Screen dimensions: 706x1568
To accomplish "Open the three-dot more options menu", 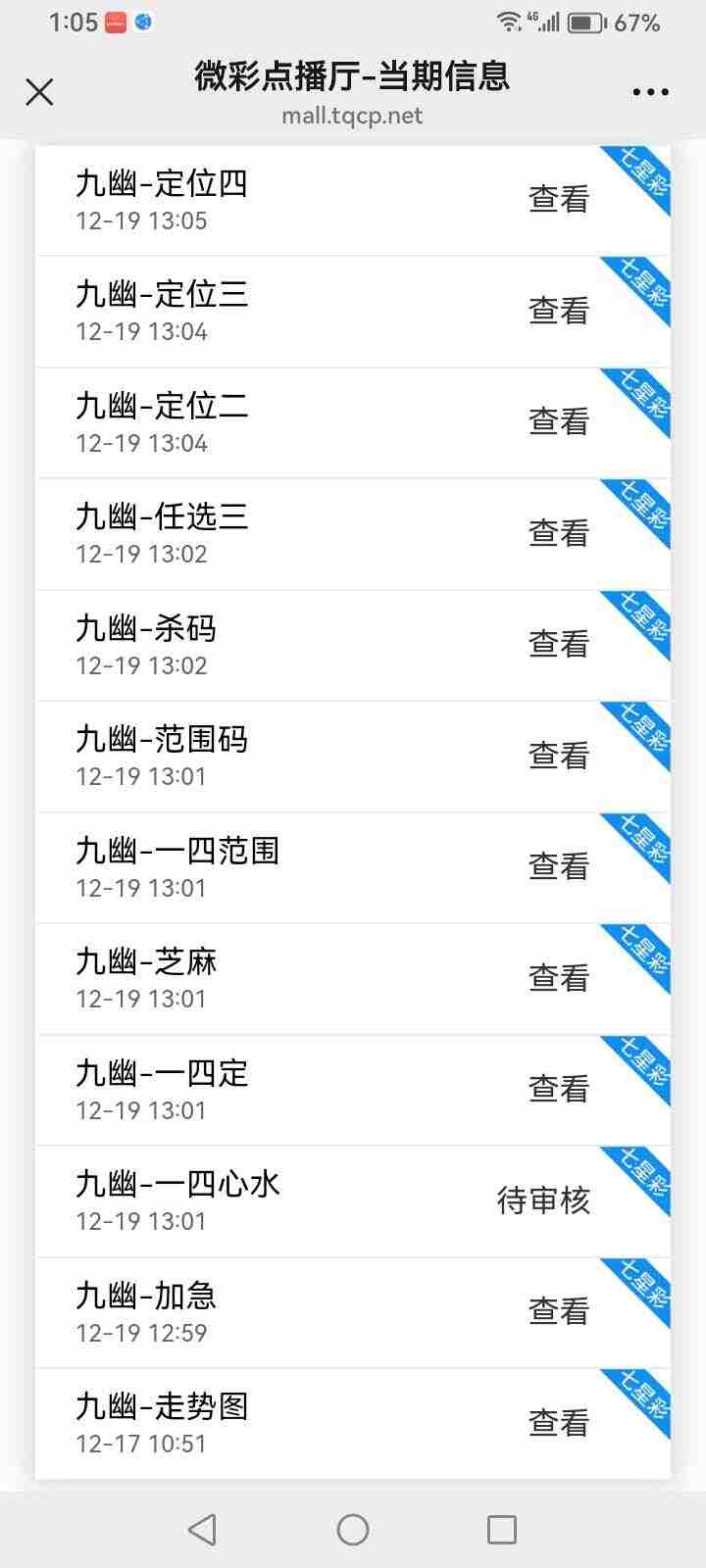I will point(650,91).
